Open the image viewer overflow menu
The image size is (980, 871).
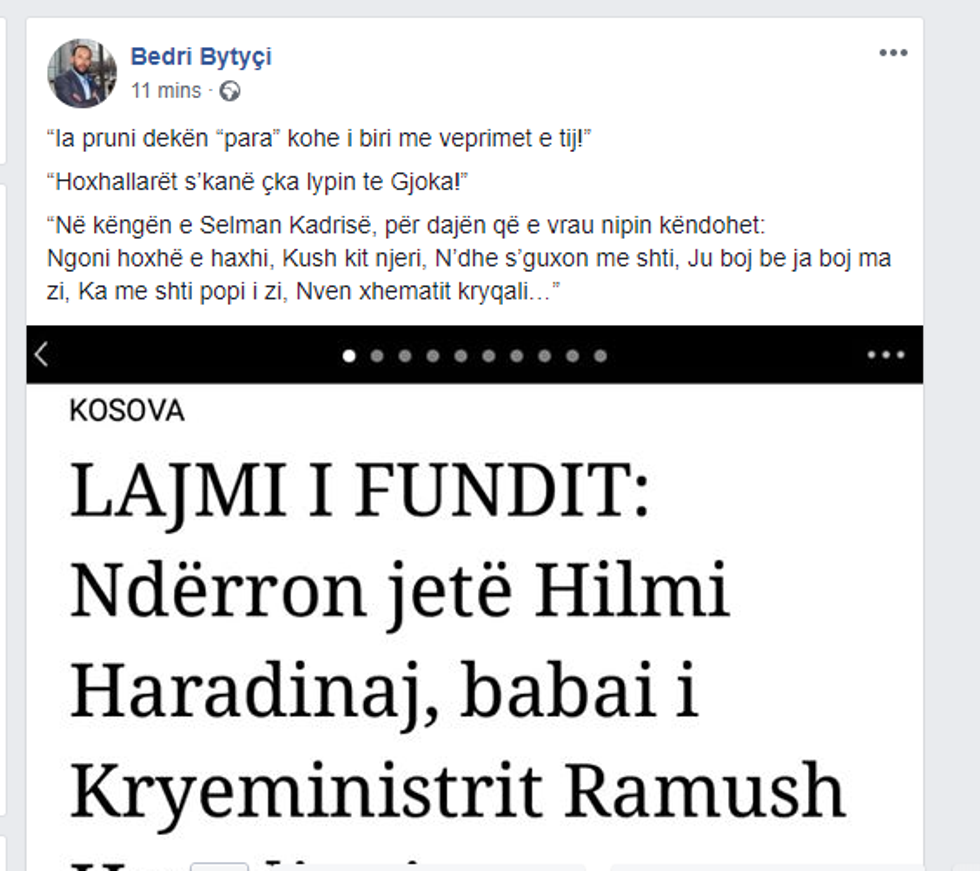885,355
